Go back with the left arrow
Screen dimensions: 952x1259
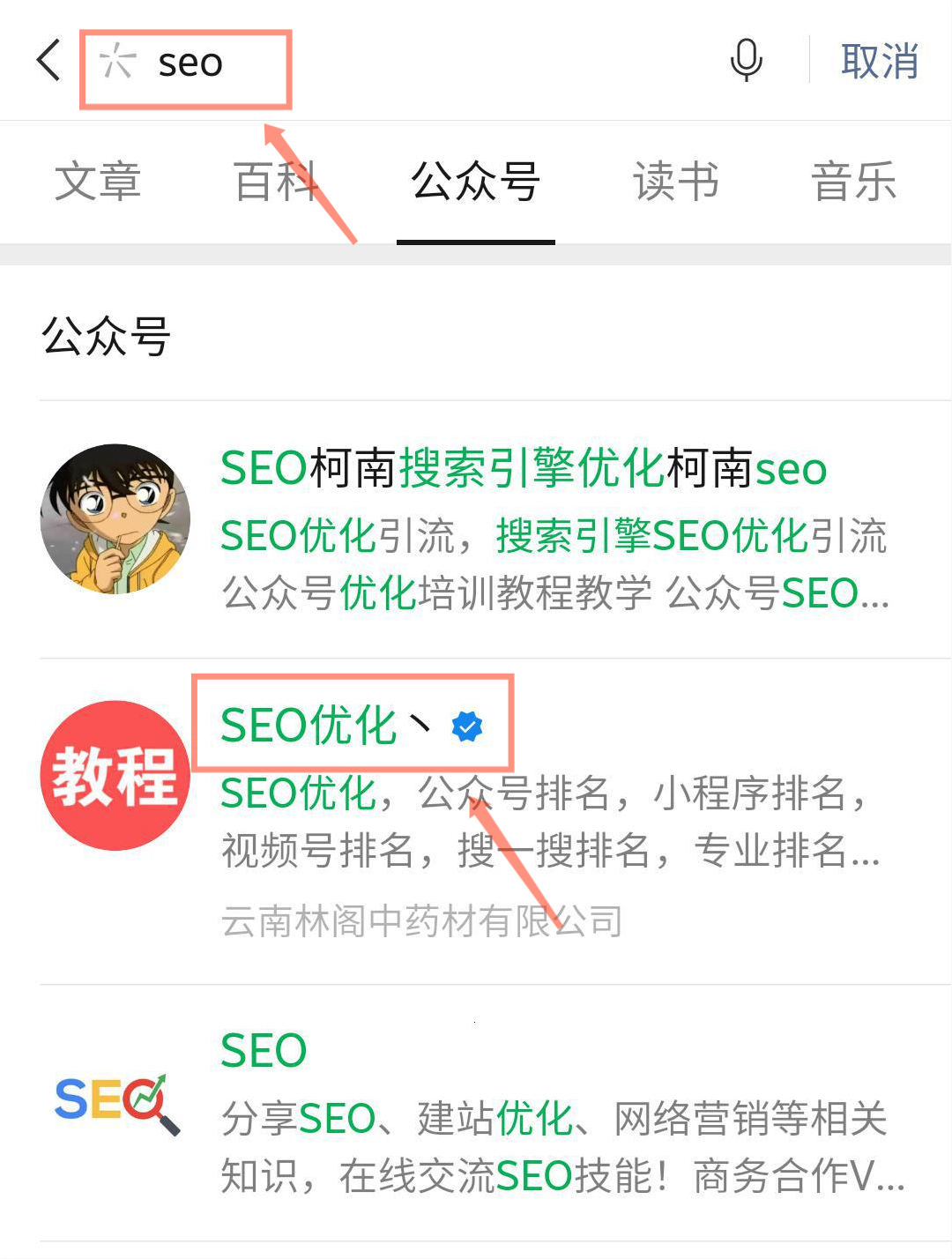(x=49, y=61)
